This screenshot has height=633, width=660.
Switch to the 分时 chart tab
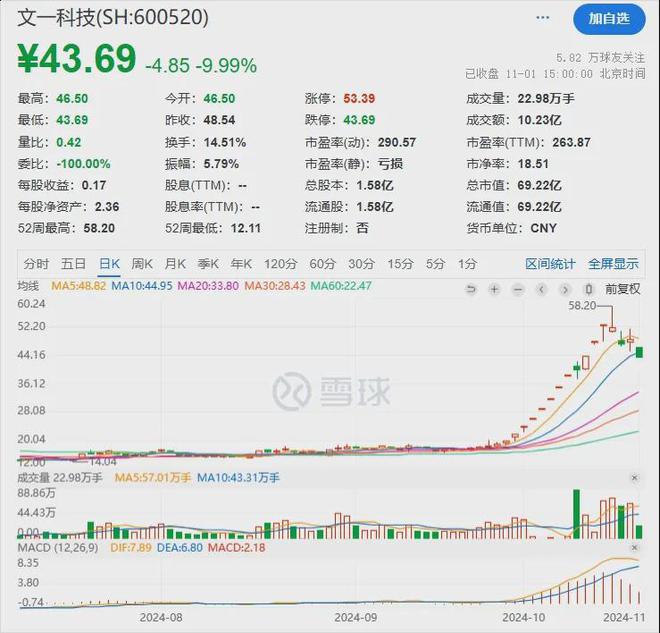[37, 264]
